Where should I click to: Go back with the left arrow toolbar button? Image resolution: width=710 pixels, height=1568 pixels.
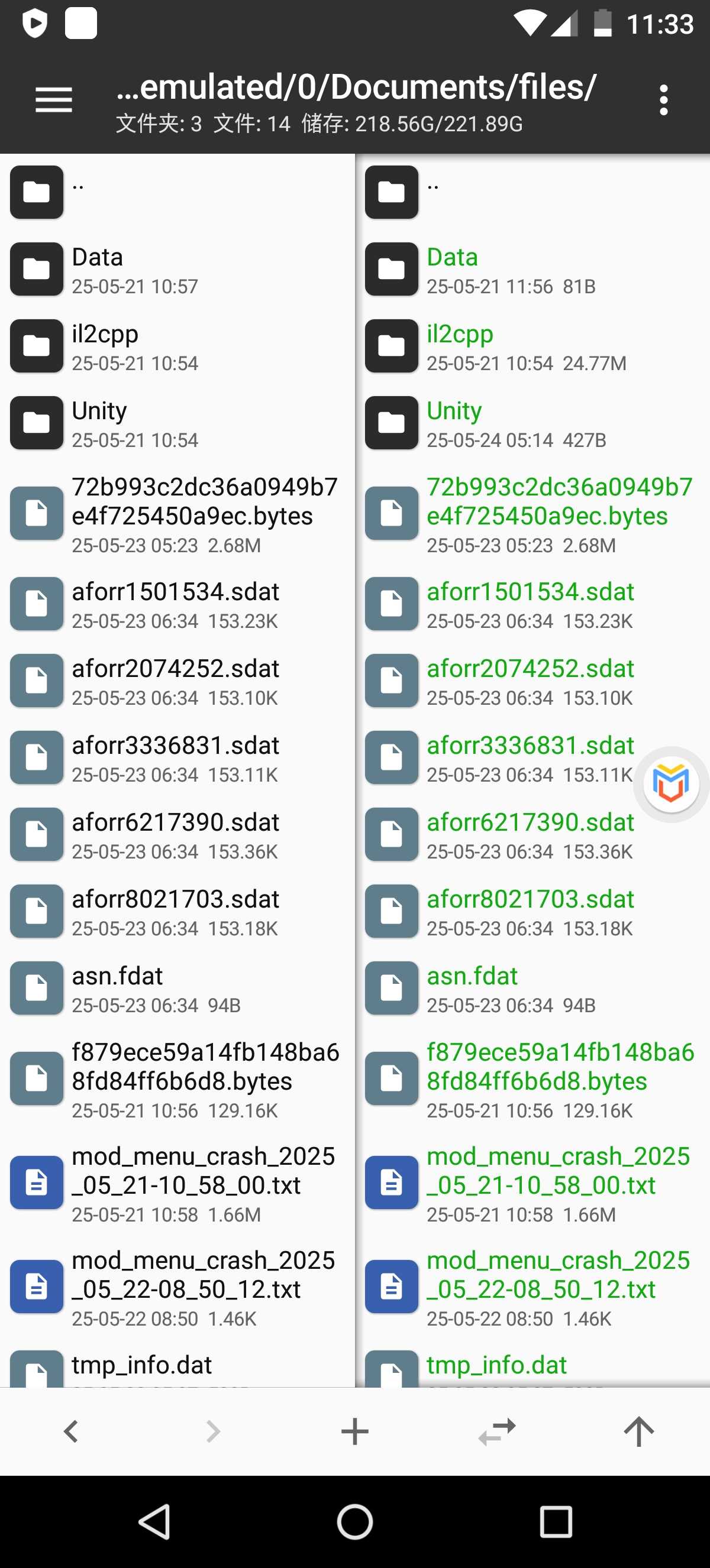(71, 1431)
